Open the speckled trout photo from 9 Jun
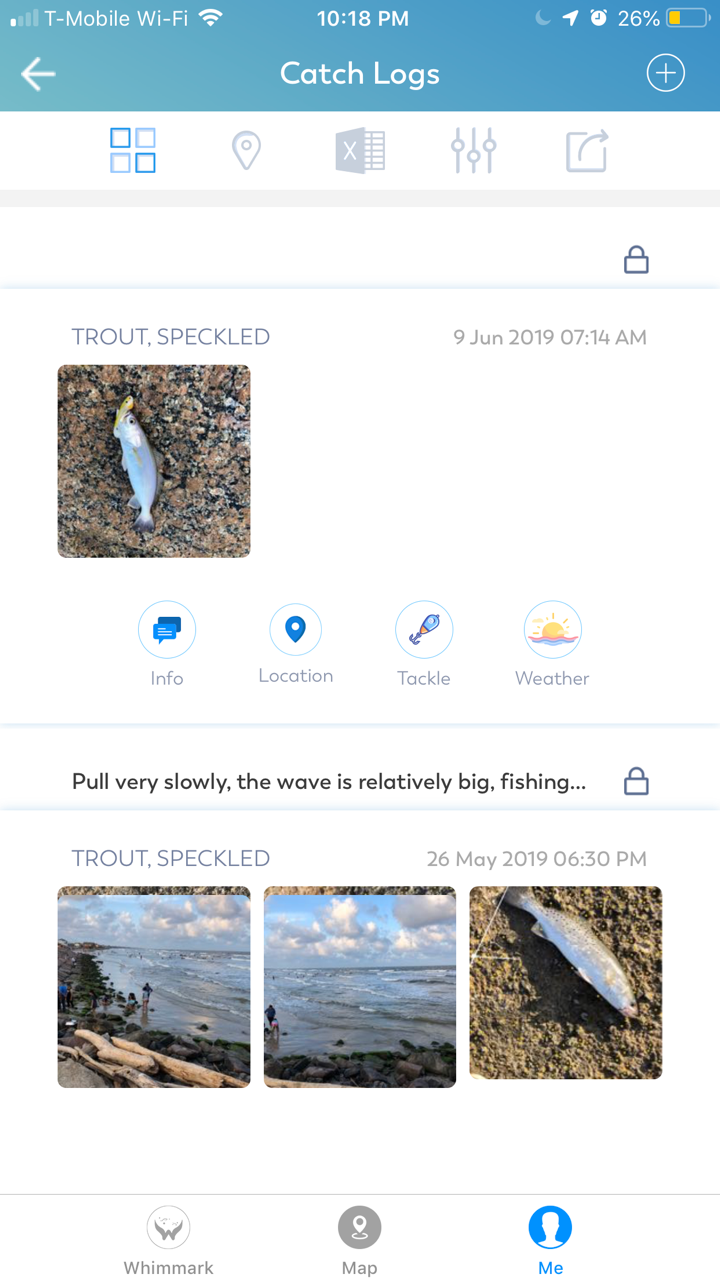720x1280 pixels. tap(153, 461)
